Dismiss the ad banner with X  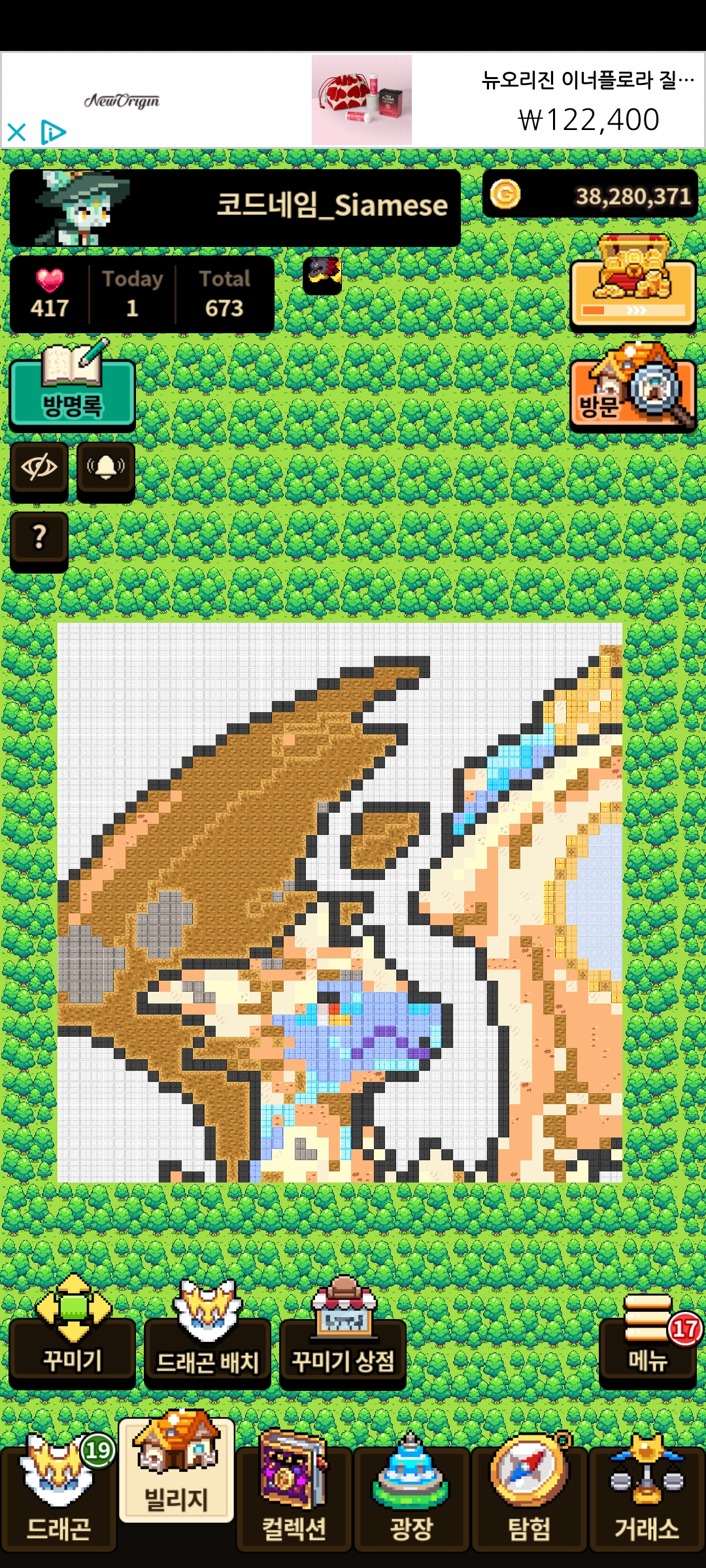point(16,133)
